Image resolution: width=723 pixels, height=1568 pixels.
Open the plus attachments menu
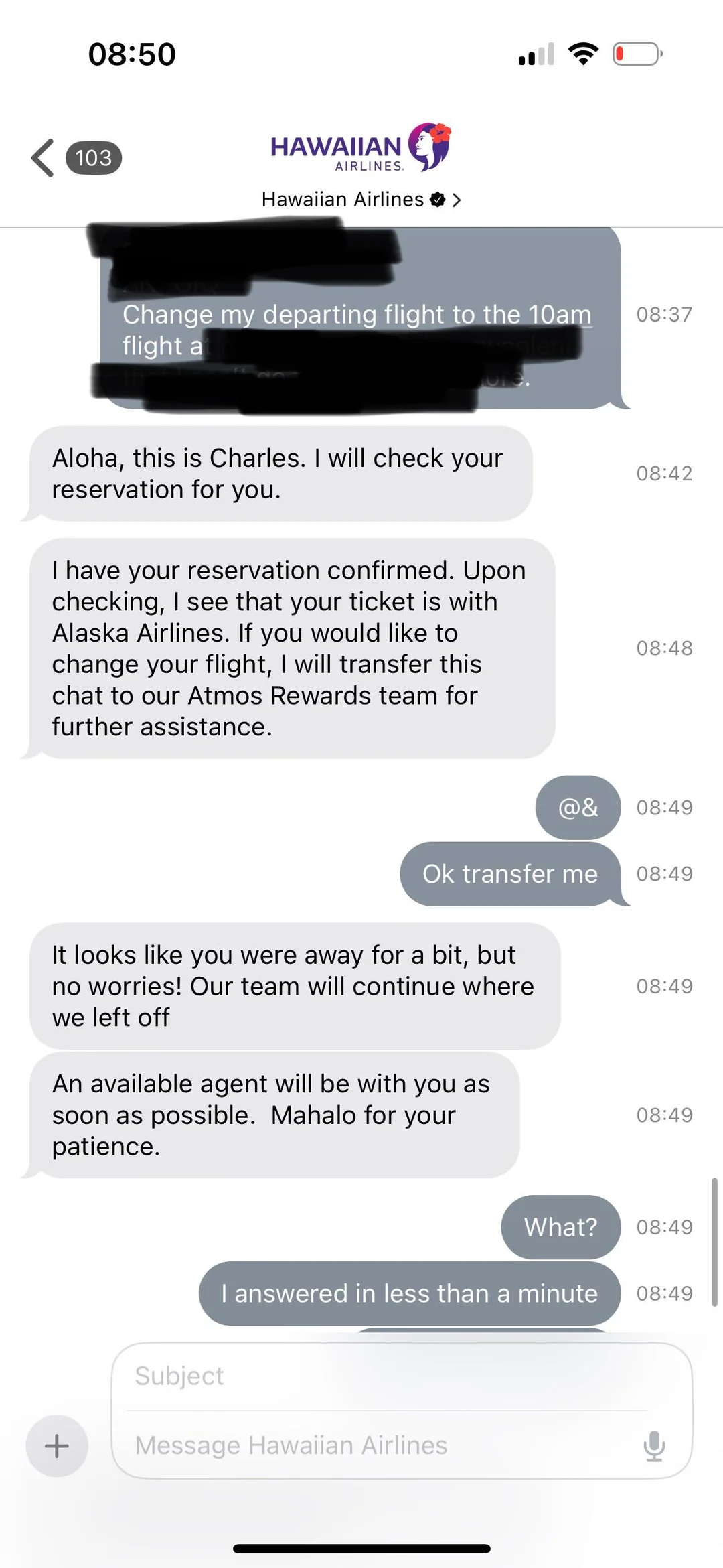pyautogui.click(x=57, y=1446)
